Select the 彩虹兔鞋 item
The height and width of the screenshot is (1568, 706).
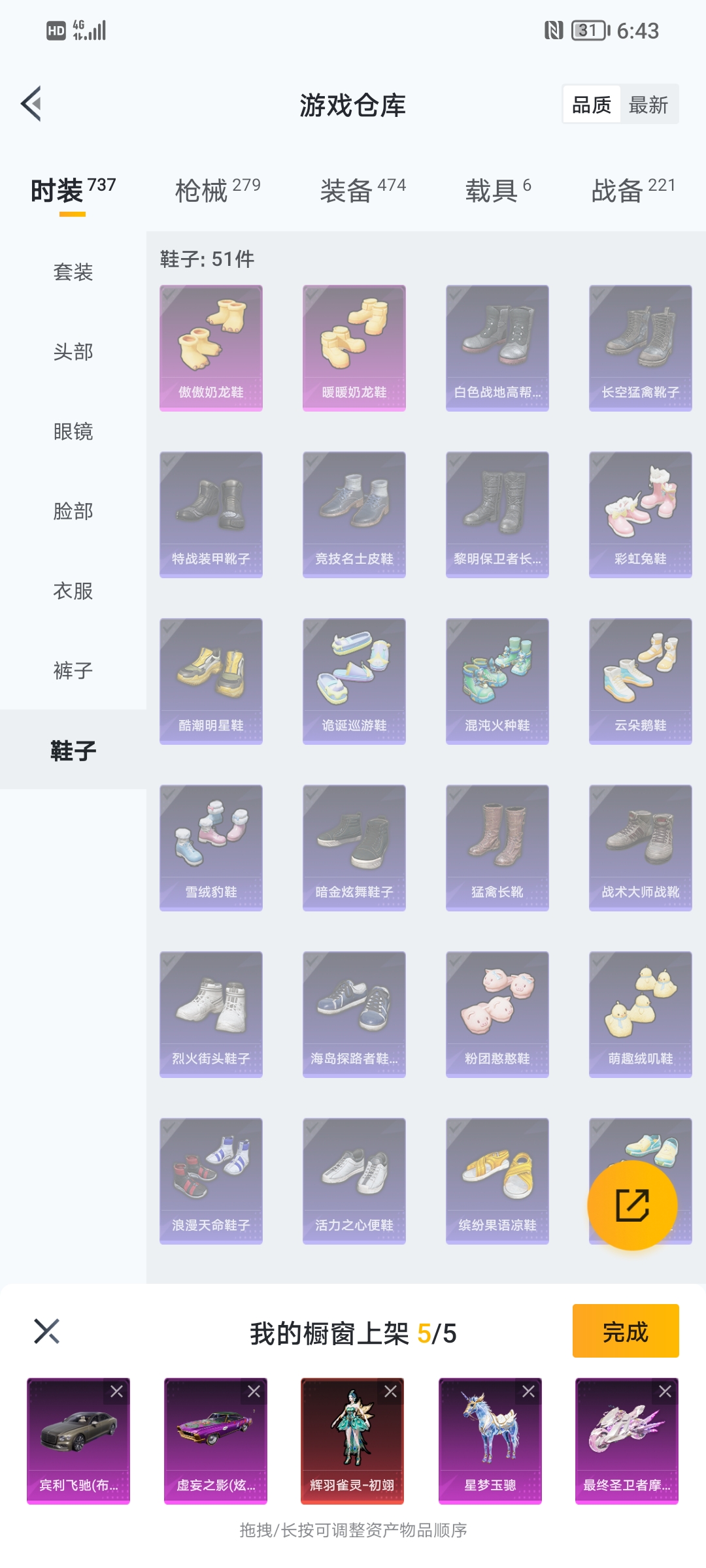tap(640, 514)
